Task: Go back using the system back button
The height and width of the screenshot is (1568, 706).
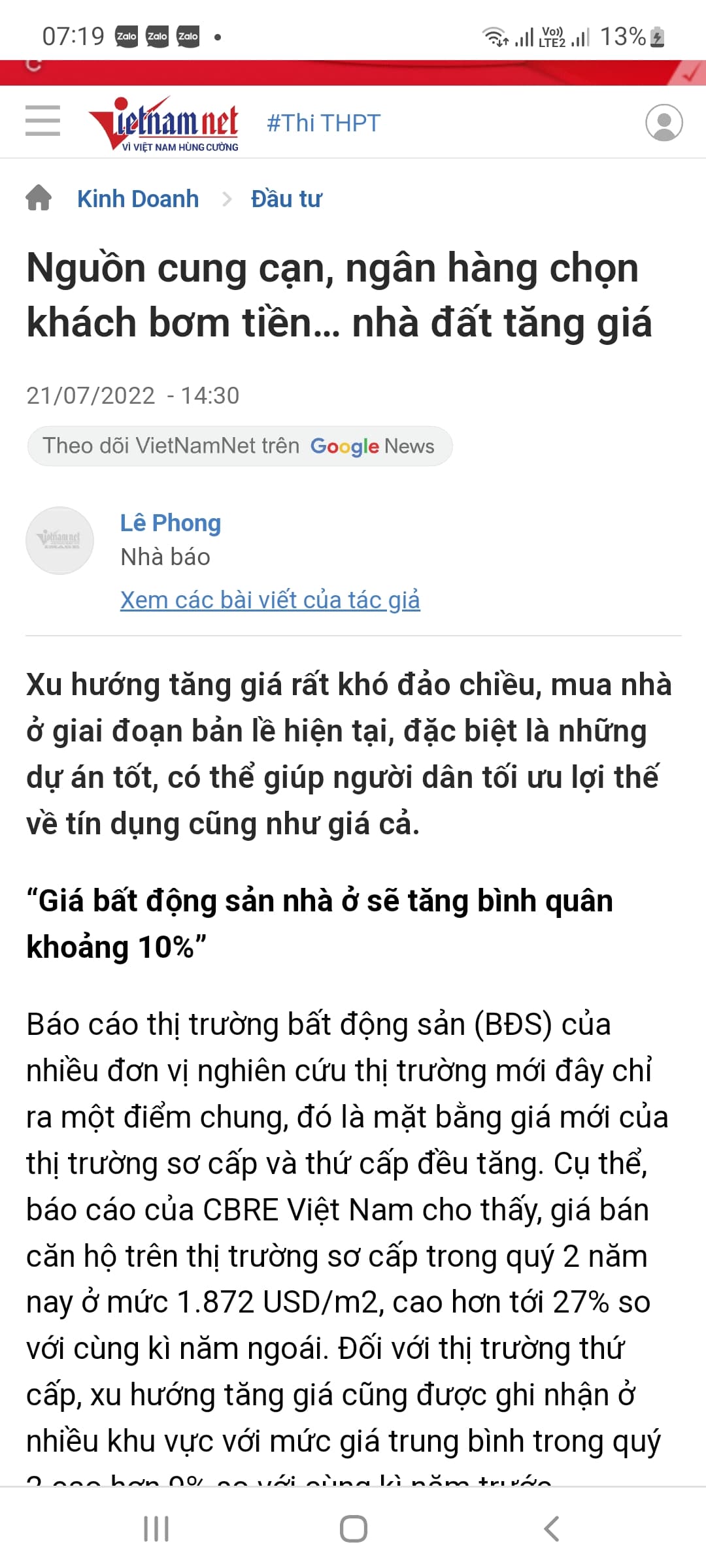Action: pyautogui.click(x=551, y=1529)
